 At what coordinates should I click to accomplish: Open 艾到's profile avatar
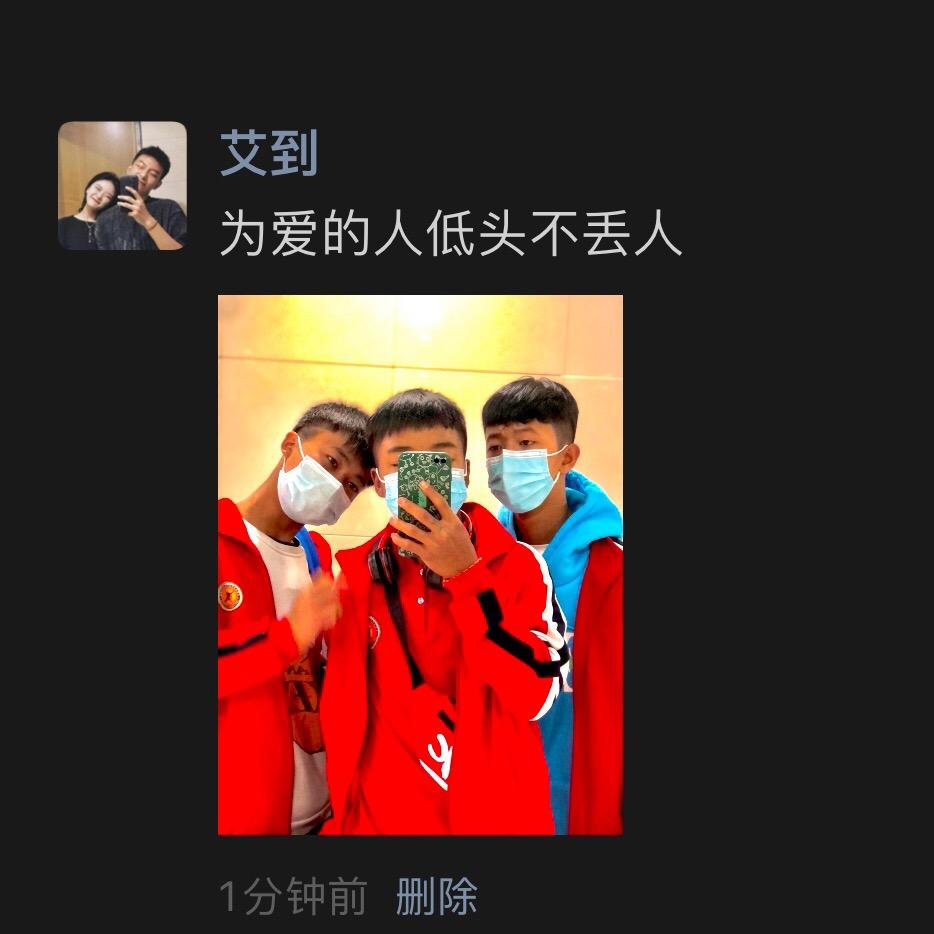(122, 185)
